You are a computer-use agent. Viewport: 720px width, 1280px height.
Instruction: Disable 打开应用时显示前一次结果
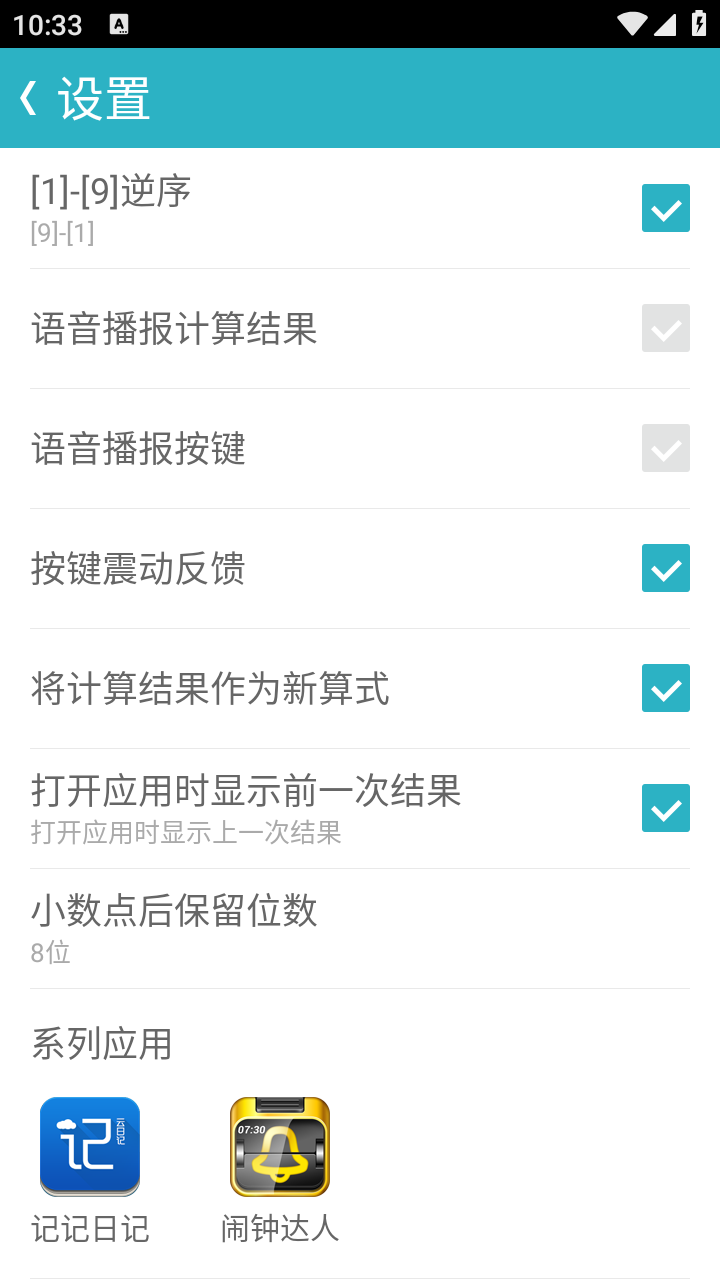665,808
